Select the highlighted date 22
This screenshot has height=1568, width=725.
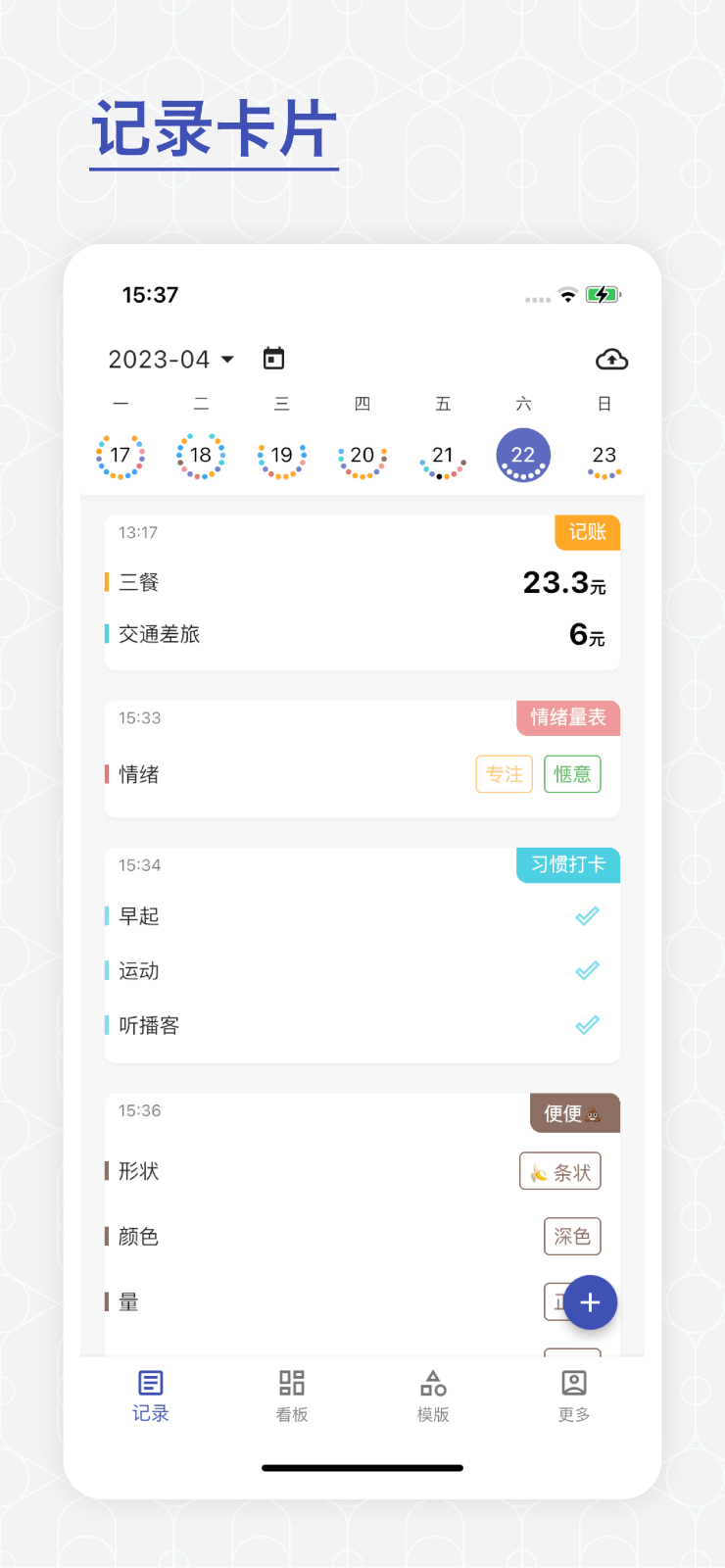point(523,454)
